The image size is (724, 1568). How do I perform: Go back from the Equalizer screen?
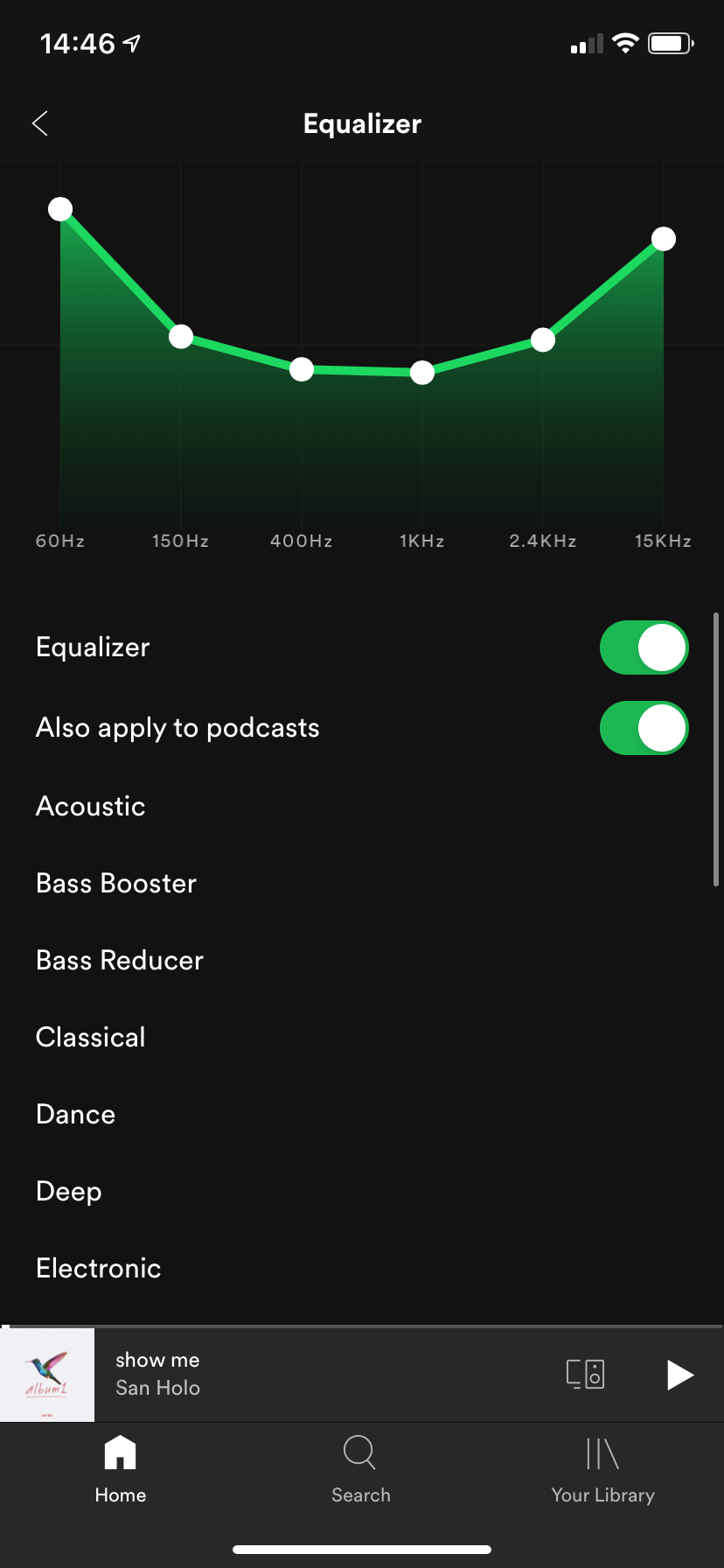coord(40,123)
